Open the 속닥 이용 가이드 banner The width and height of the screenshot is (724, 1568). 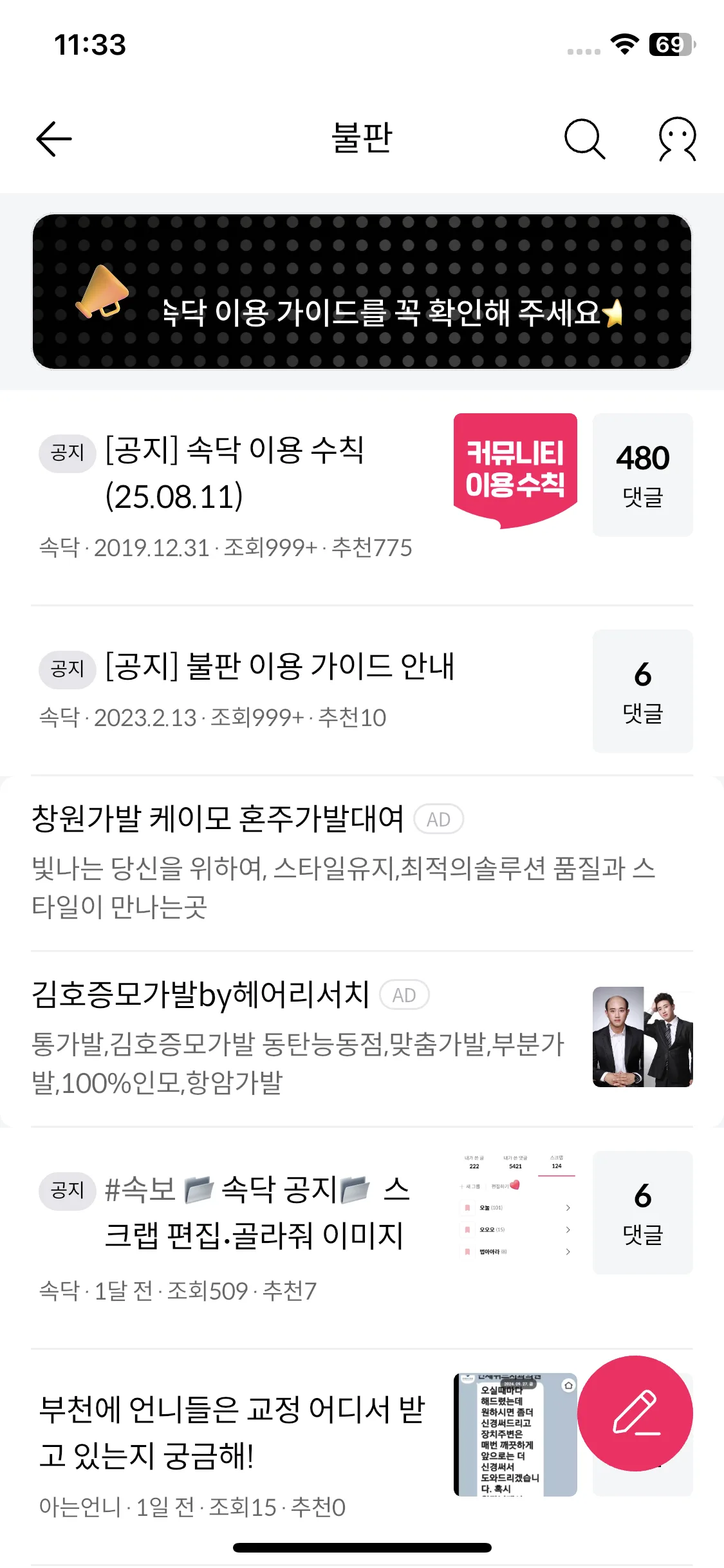(362, 292)
